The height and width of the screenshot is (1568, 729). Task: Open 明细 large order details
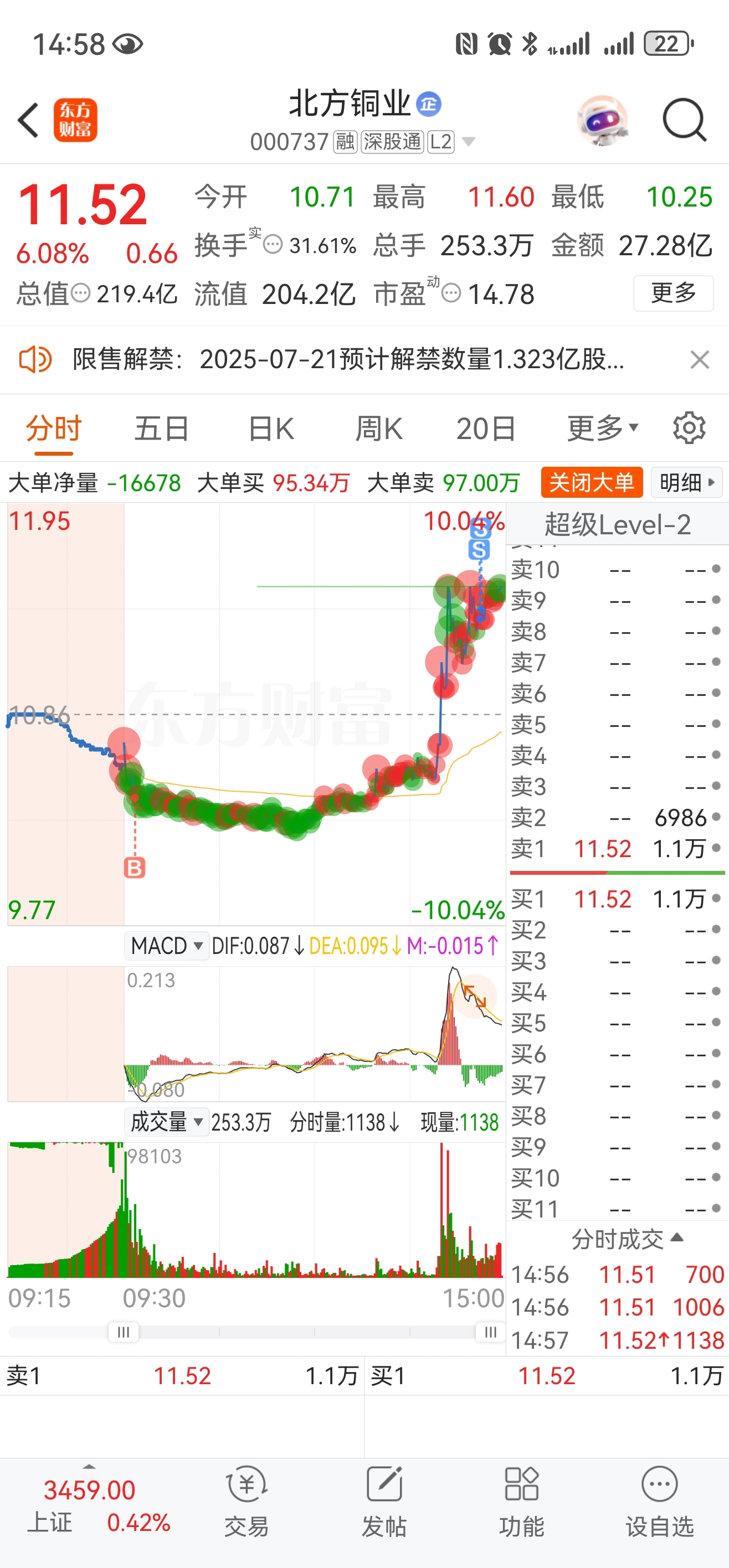(x=686, y=483)
